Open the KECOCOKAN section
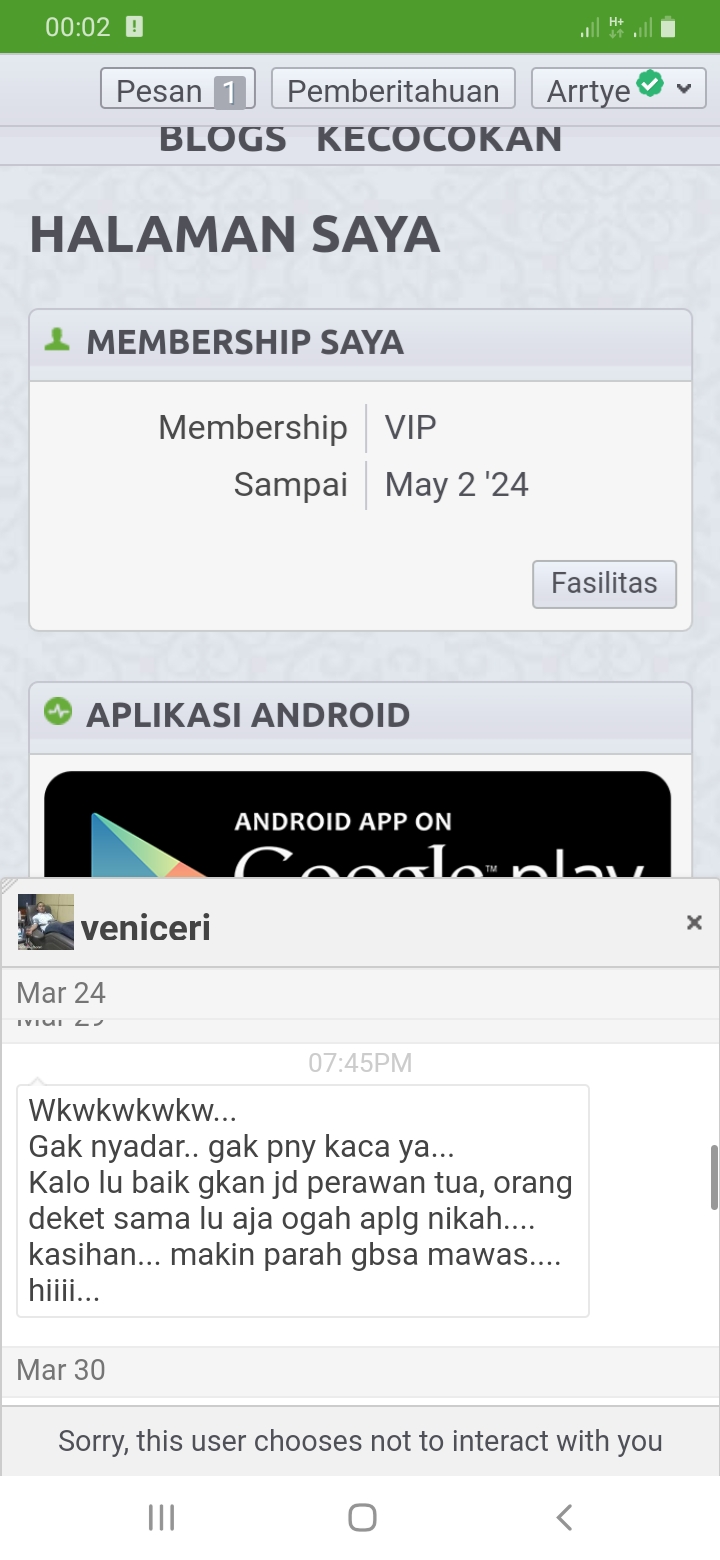The image size is (720, 1560). [x=439, y=139]
